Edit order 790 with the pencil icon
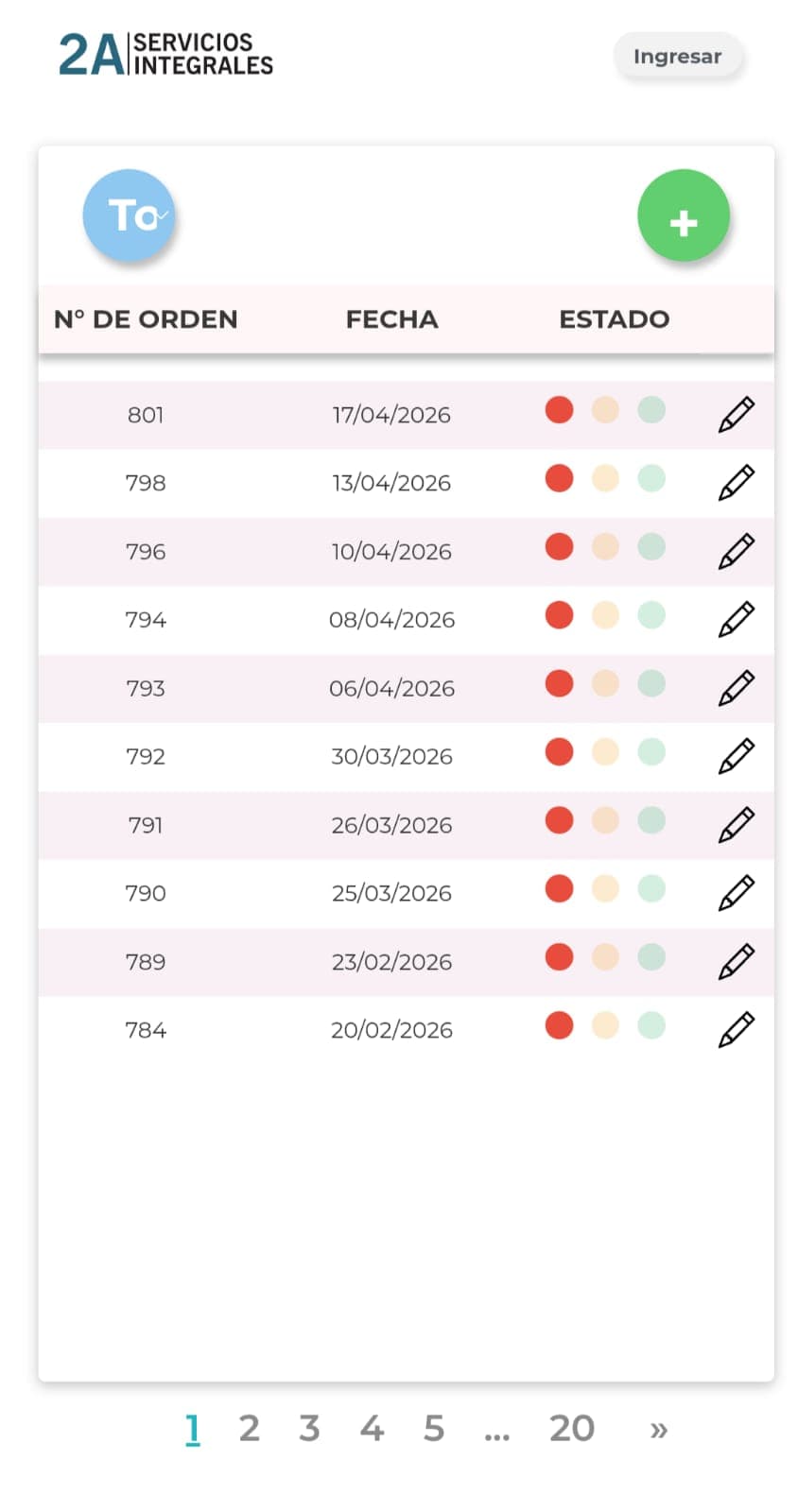 coord(737,893)
